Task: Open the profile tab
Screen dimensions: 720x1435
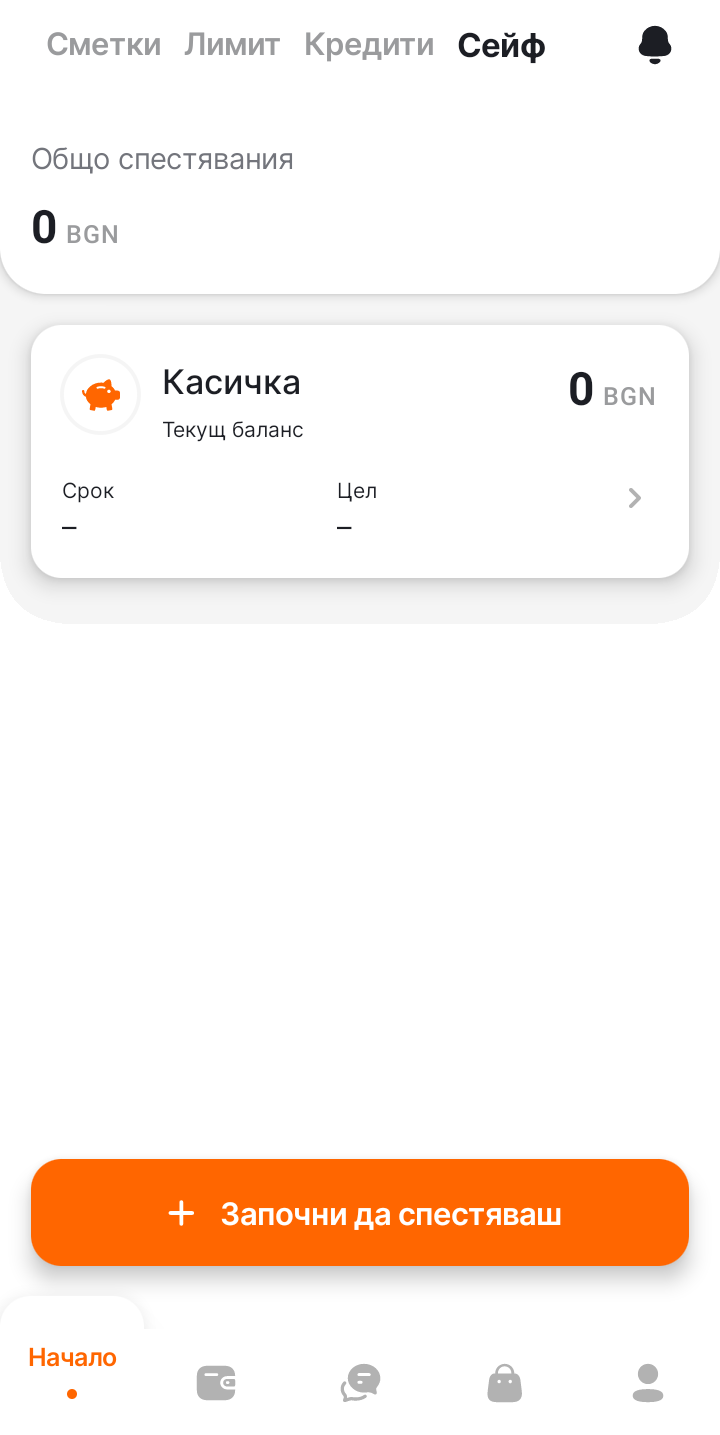Action: click(x=648, y=1383)
